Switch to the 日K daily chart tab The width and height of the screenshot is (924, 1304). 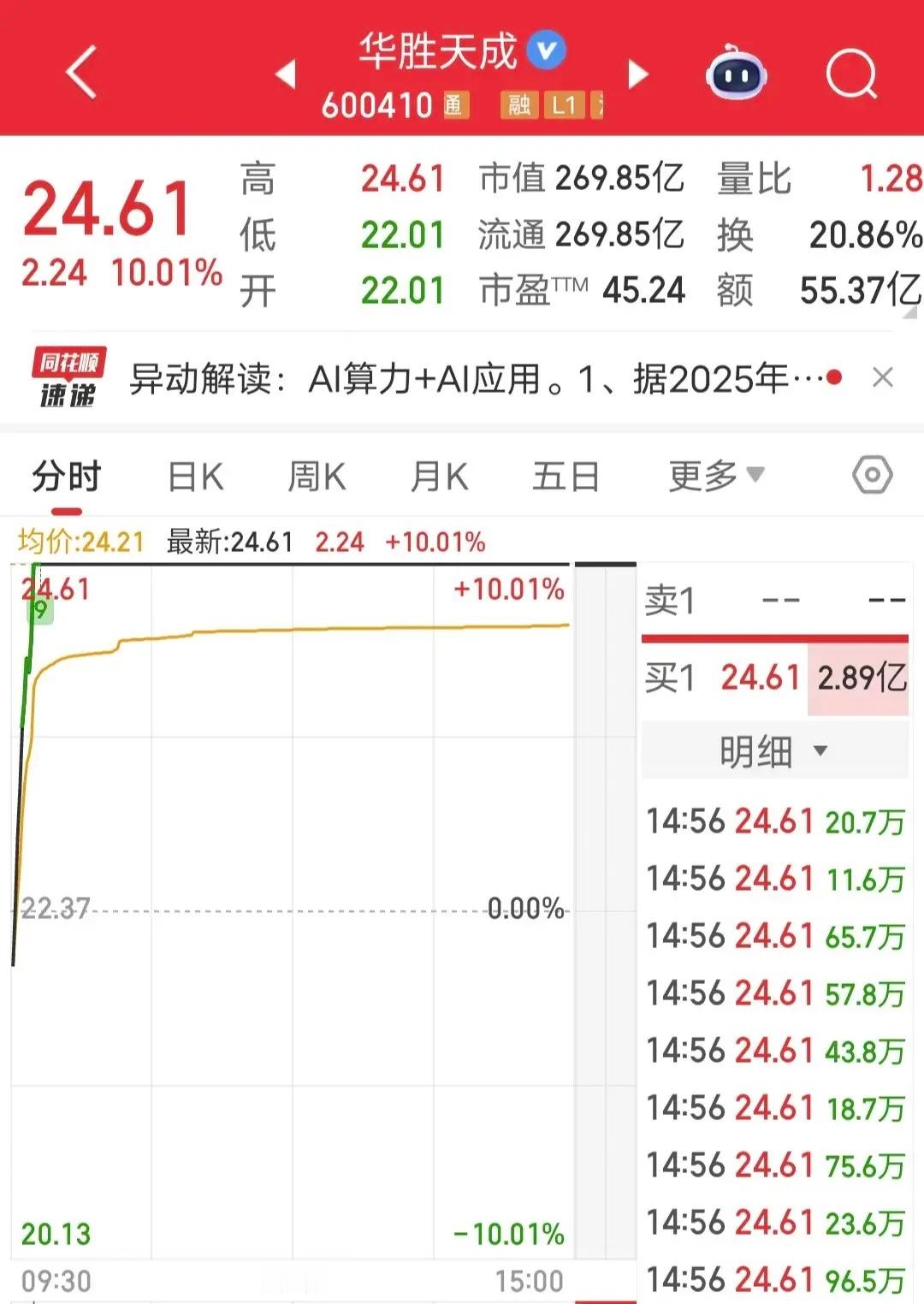(x=195, y=476)
